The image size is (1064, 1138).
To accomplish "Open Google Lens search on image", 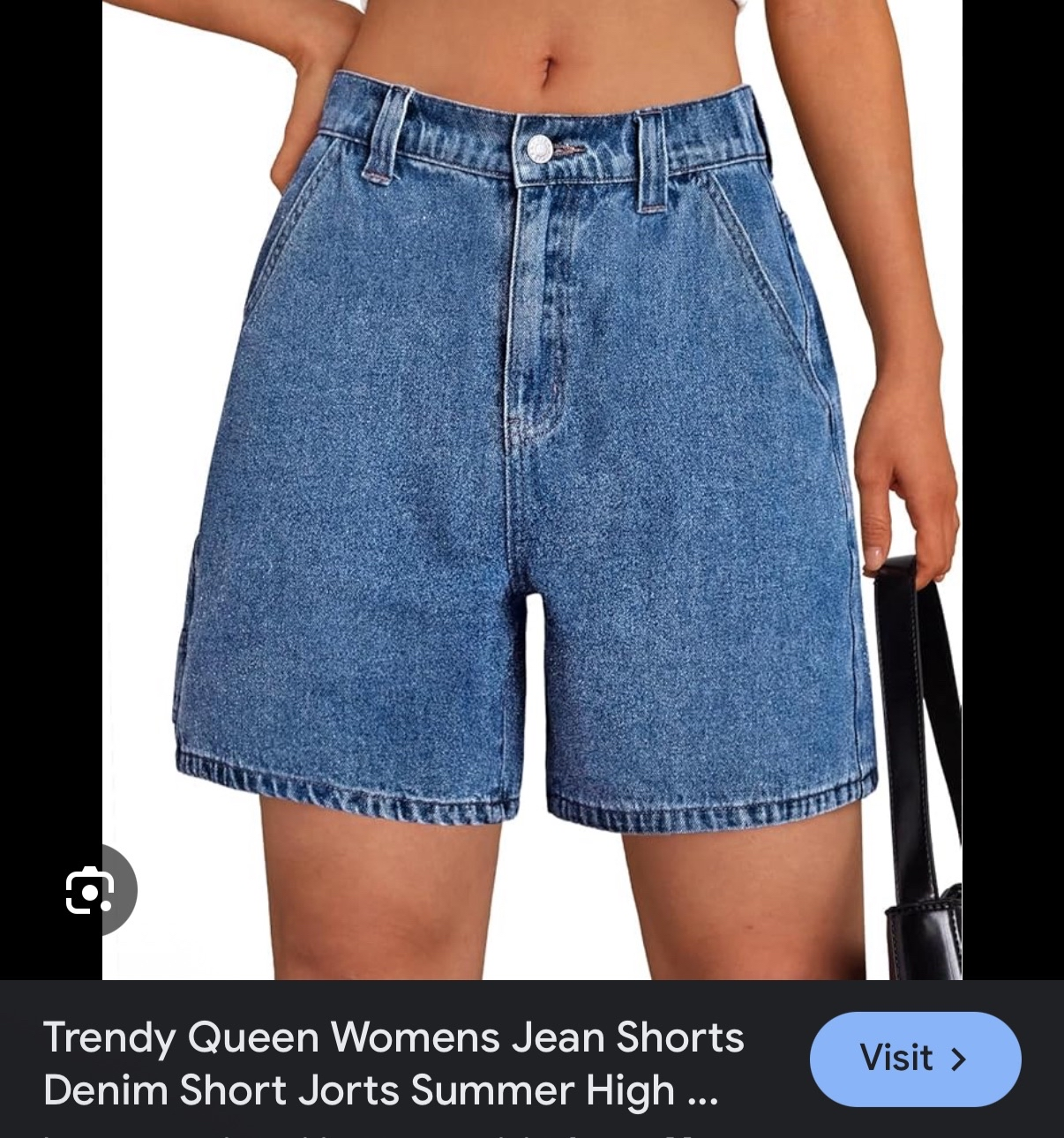I will [90, 891].
